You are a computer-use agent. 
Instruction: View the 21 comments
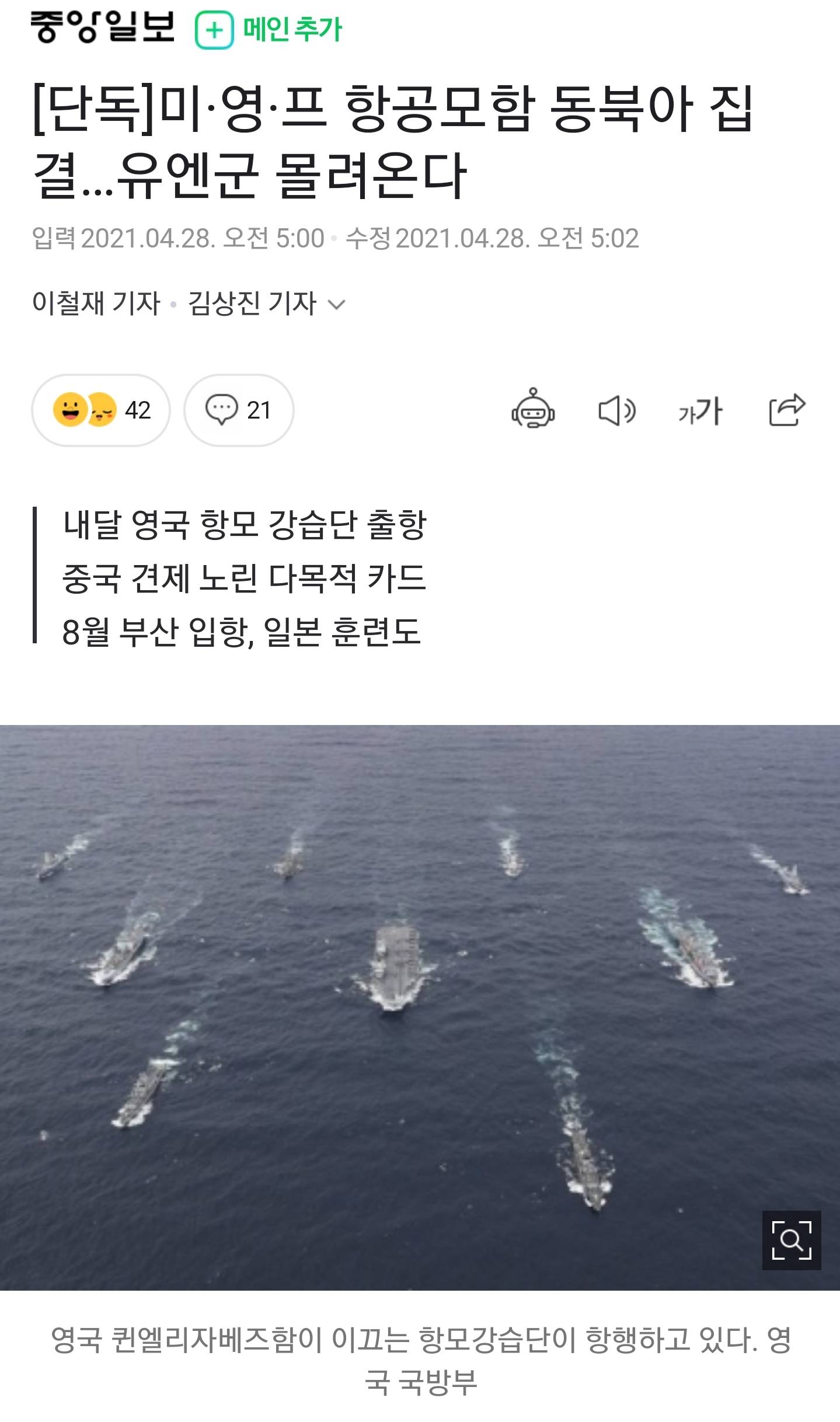tap(239, 410)
